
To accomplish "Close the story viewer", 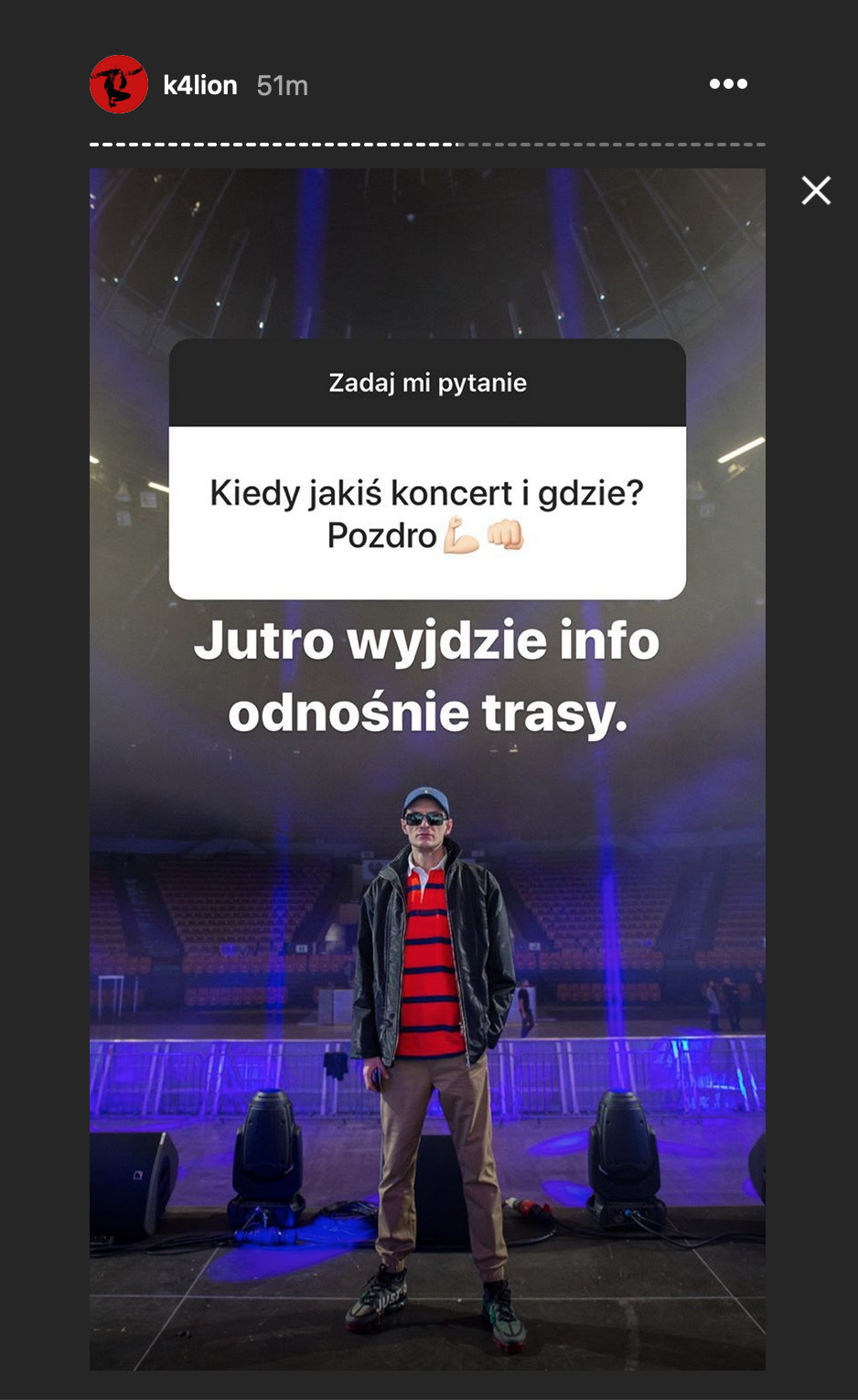I will tap(816, 190).
